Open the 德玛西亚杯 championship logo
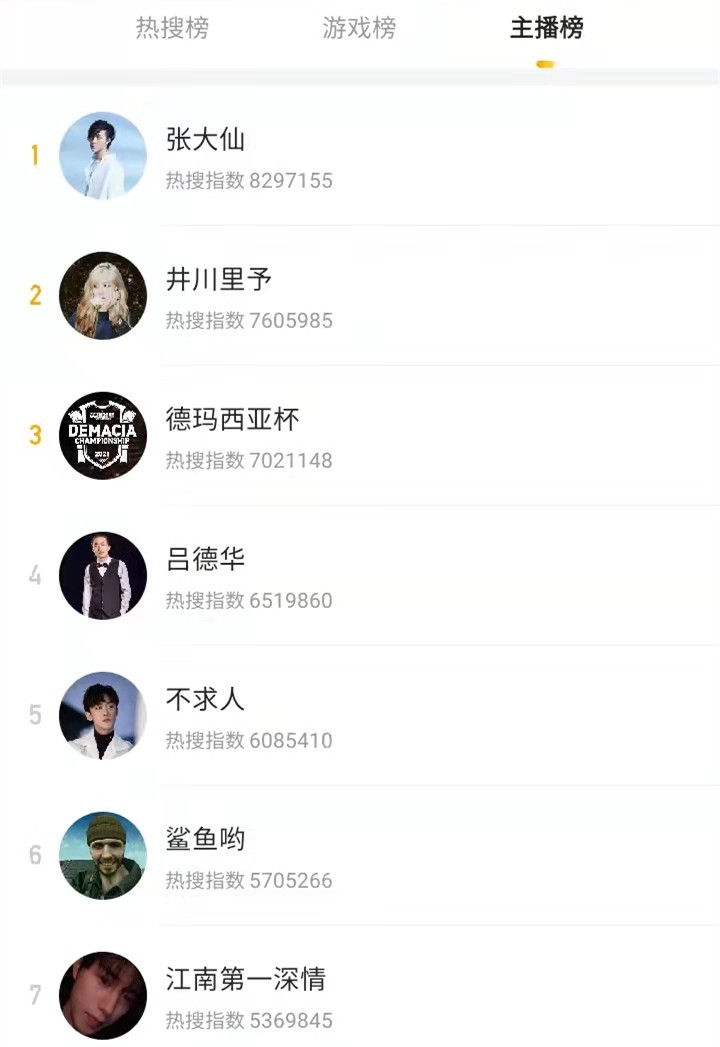The image size is (720, 1047). tap(102, 436)
